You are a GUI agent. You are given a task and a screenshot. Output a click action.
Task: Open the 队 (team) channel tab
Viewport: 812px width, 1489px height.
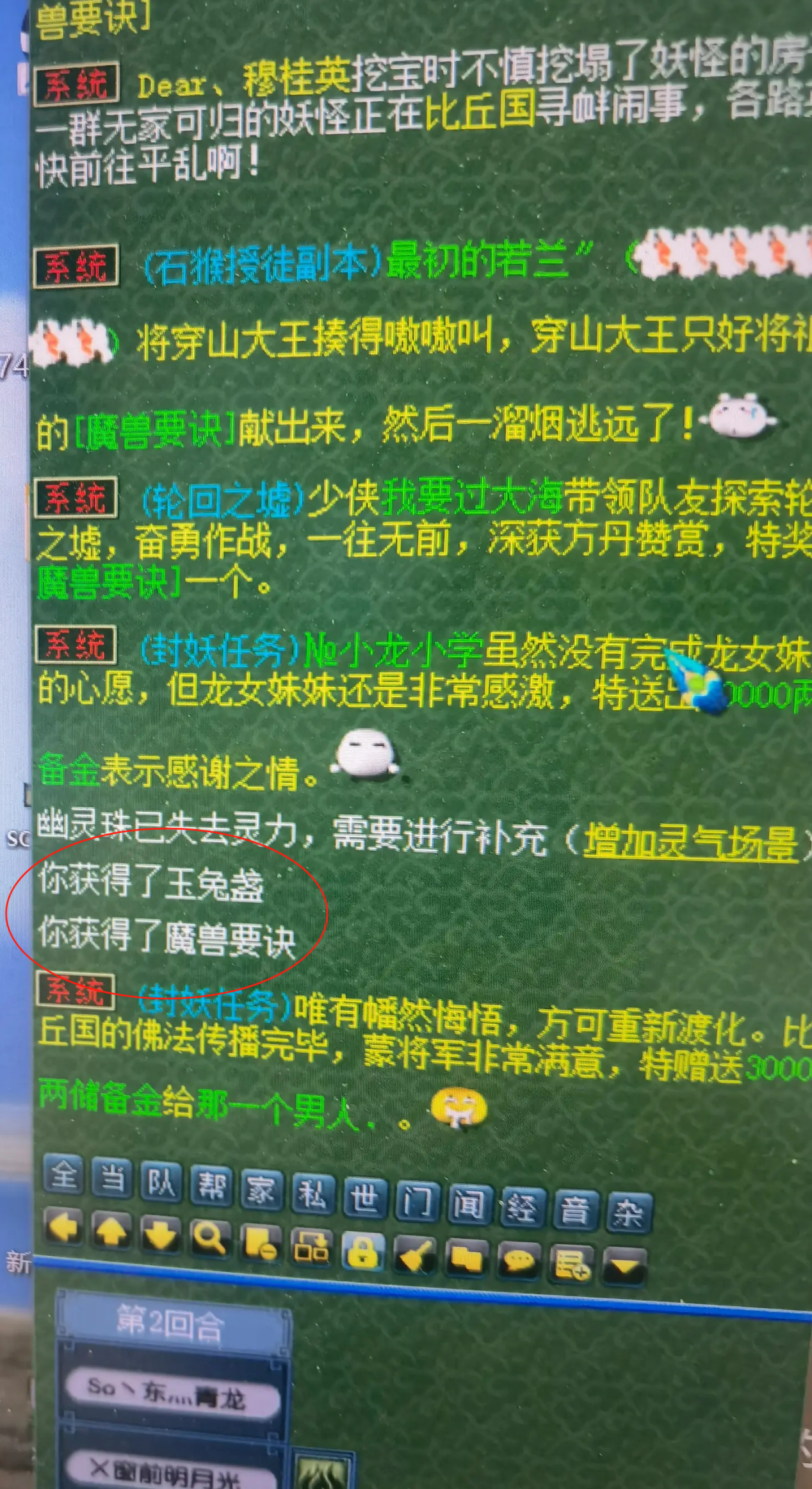point(161,1181)
